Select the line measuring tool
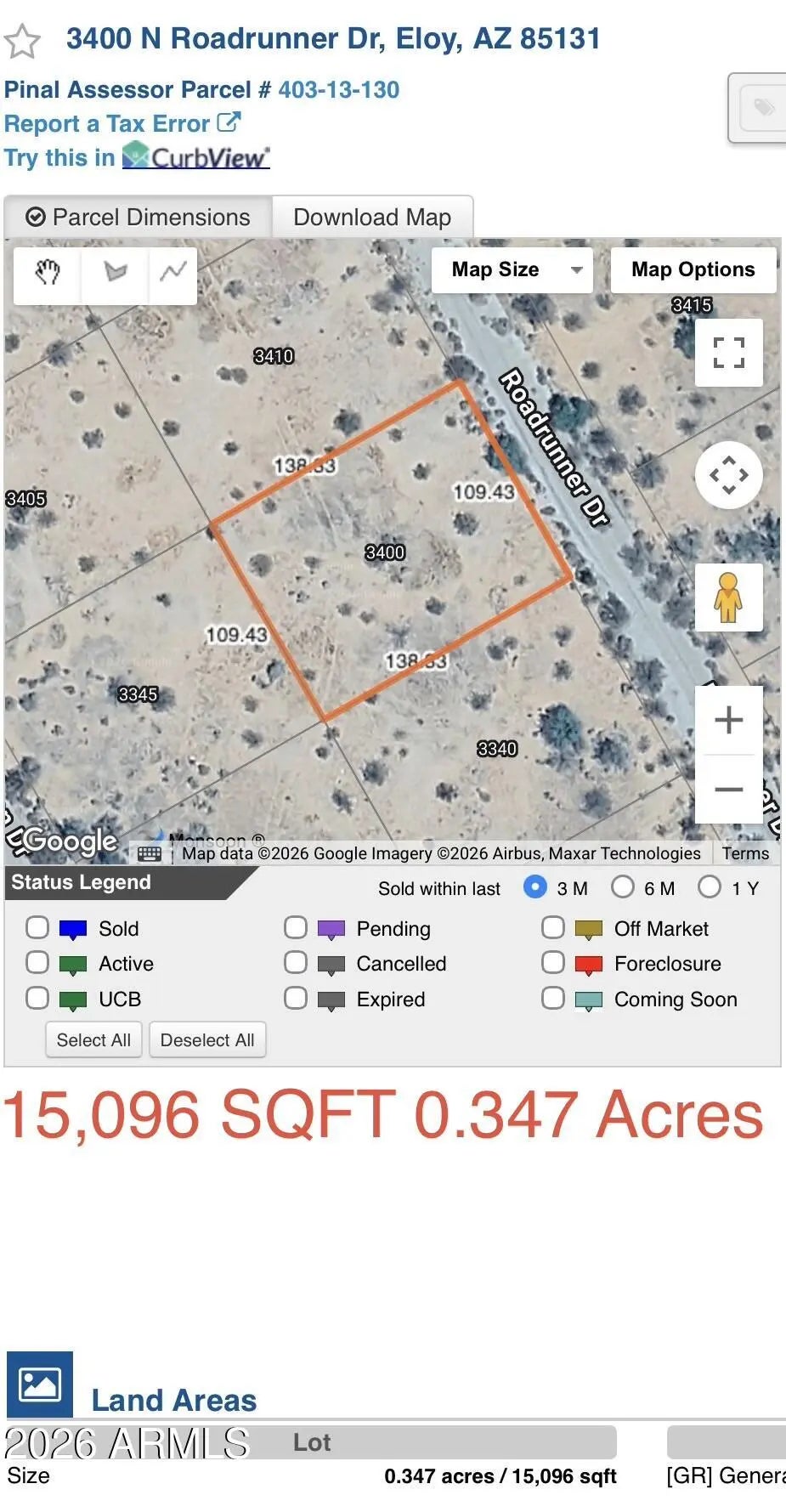This screenshot has width=786, height=1512. (x=173, y=273)
